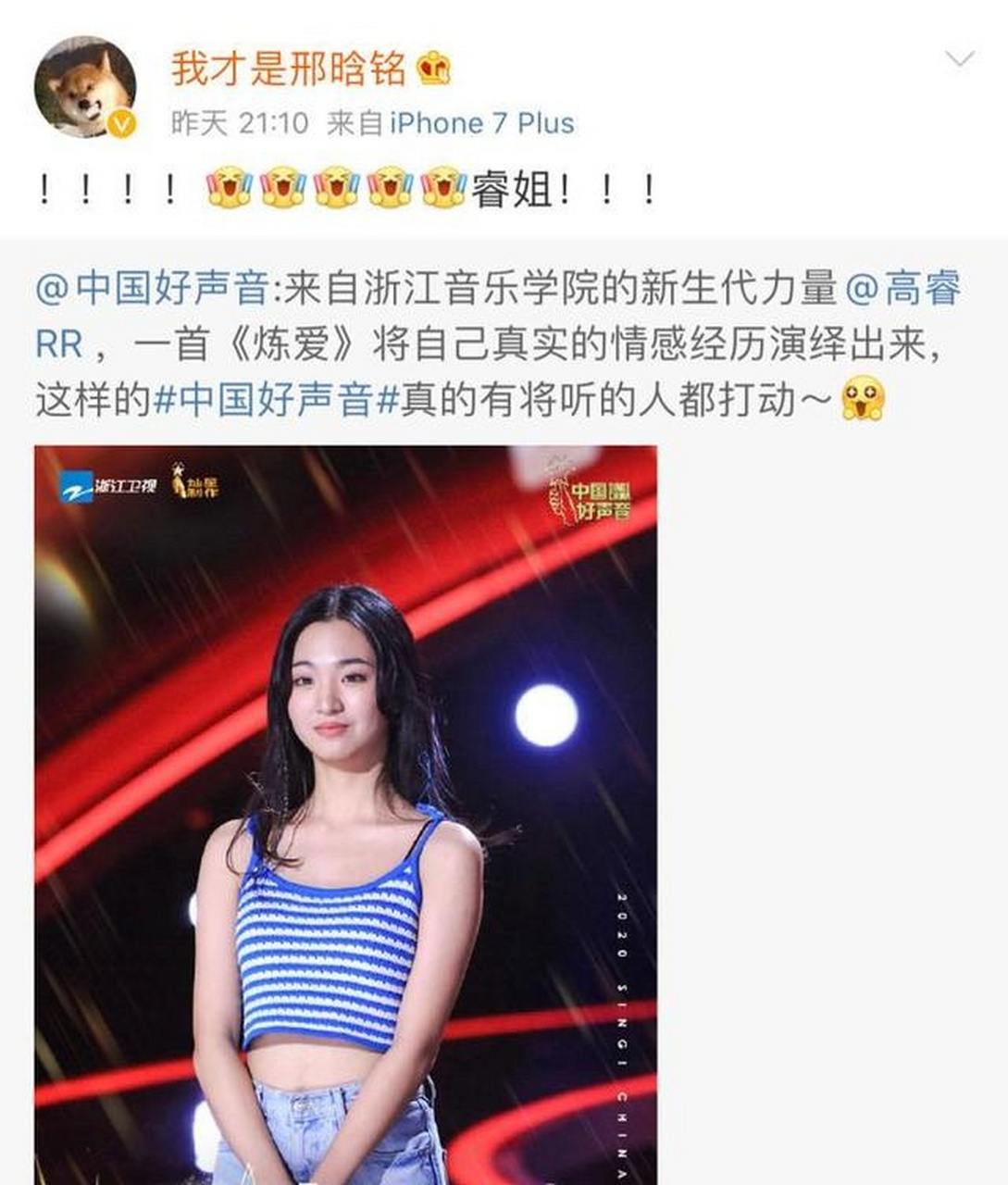Expand the post options chevron
Screen dimensions: 1008x1185
click(959, 60)
